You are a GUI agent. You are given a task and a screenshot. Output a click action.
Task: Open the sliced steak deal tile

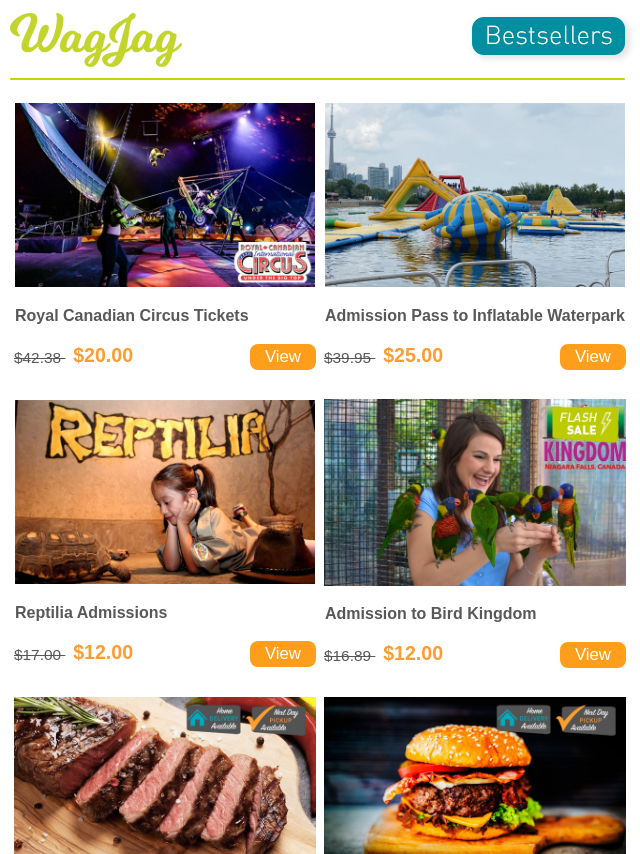coord(165,775)
